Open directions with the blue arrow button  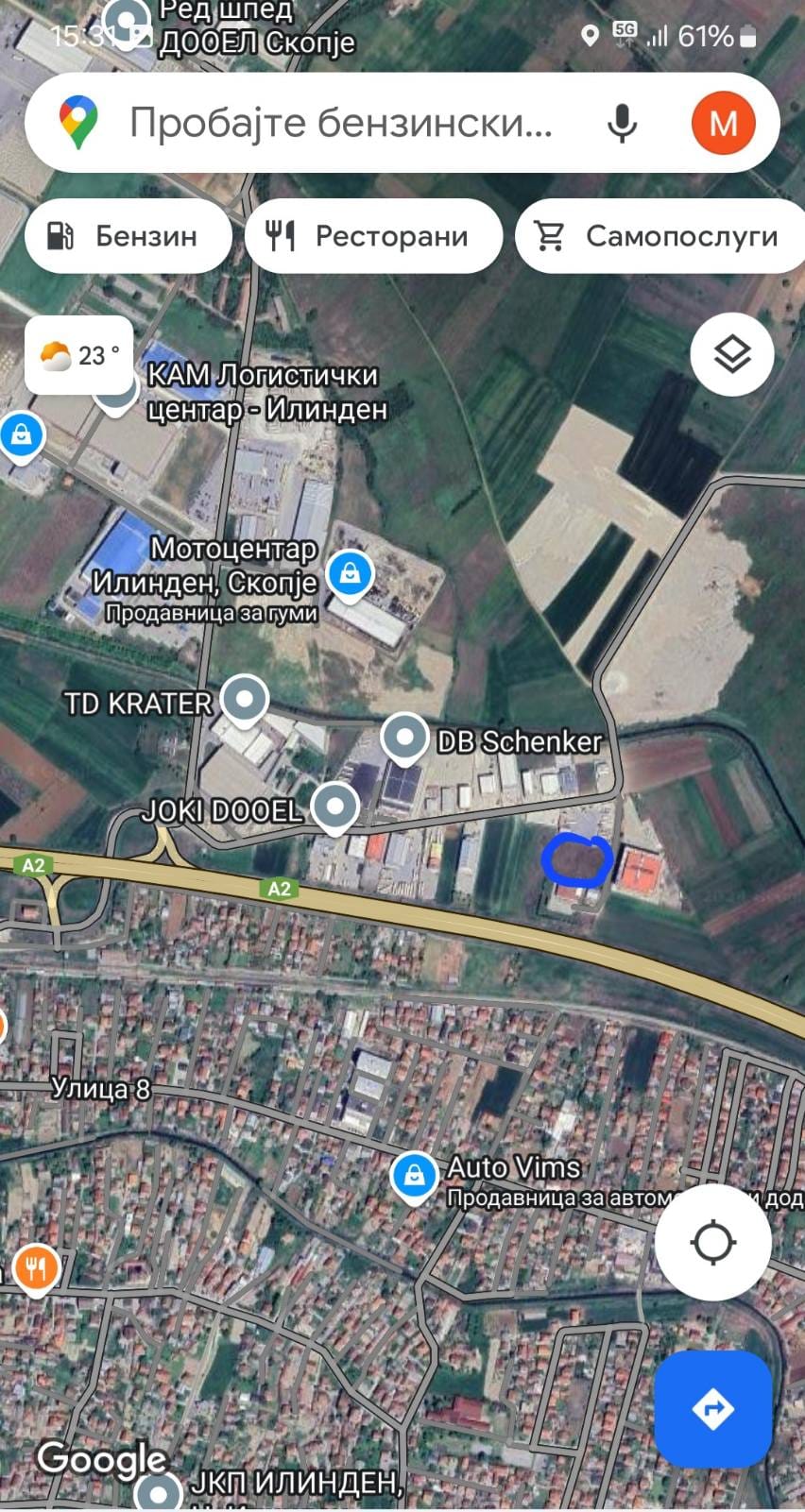click(x=713, y=1409)
